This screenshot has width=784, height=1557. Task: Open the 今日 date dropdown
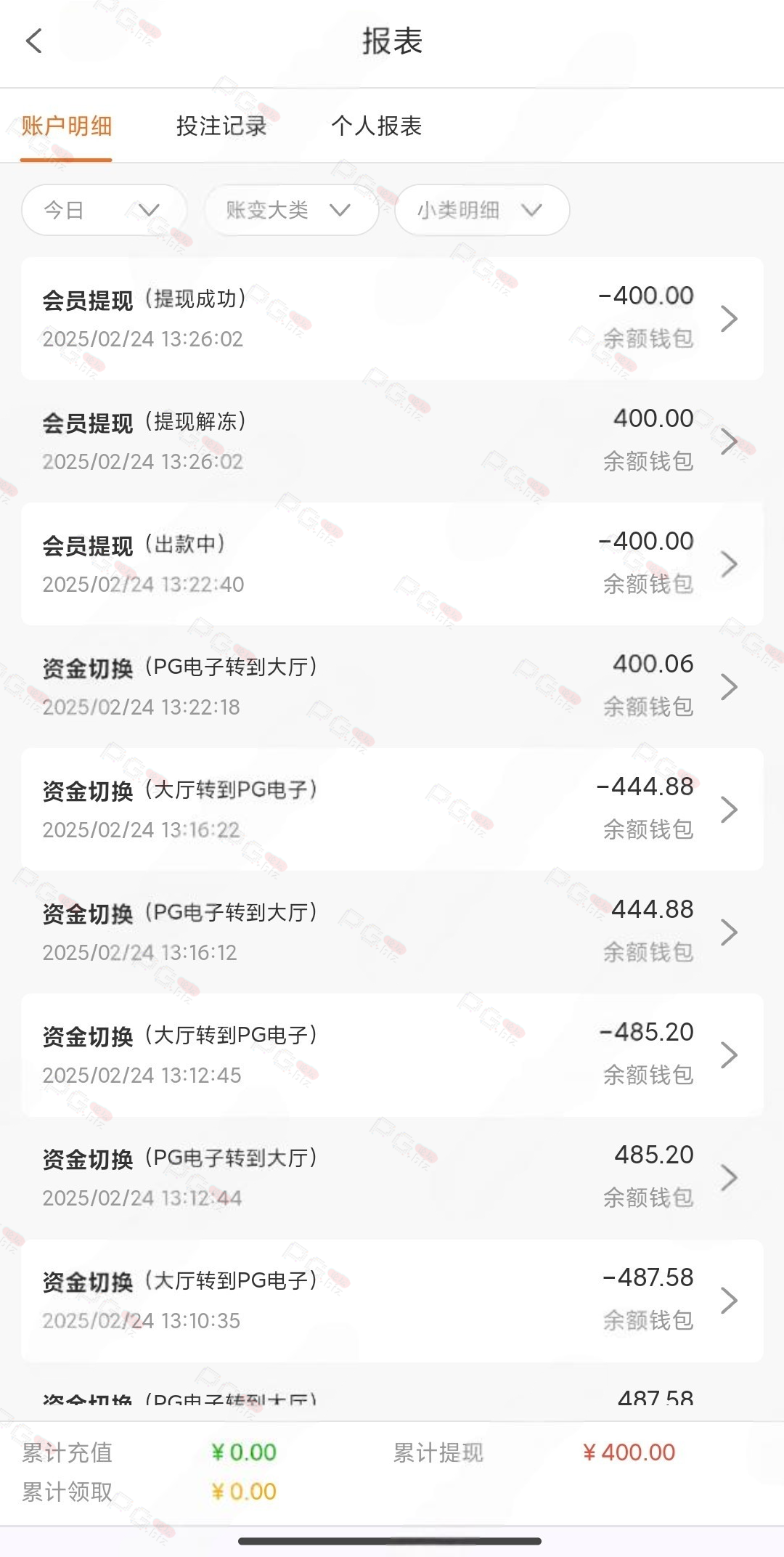104,210
